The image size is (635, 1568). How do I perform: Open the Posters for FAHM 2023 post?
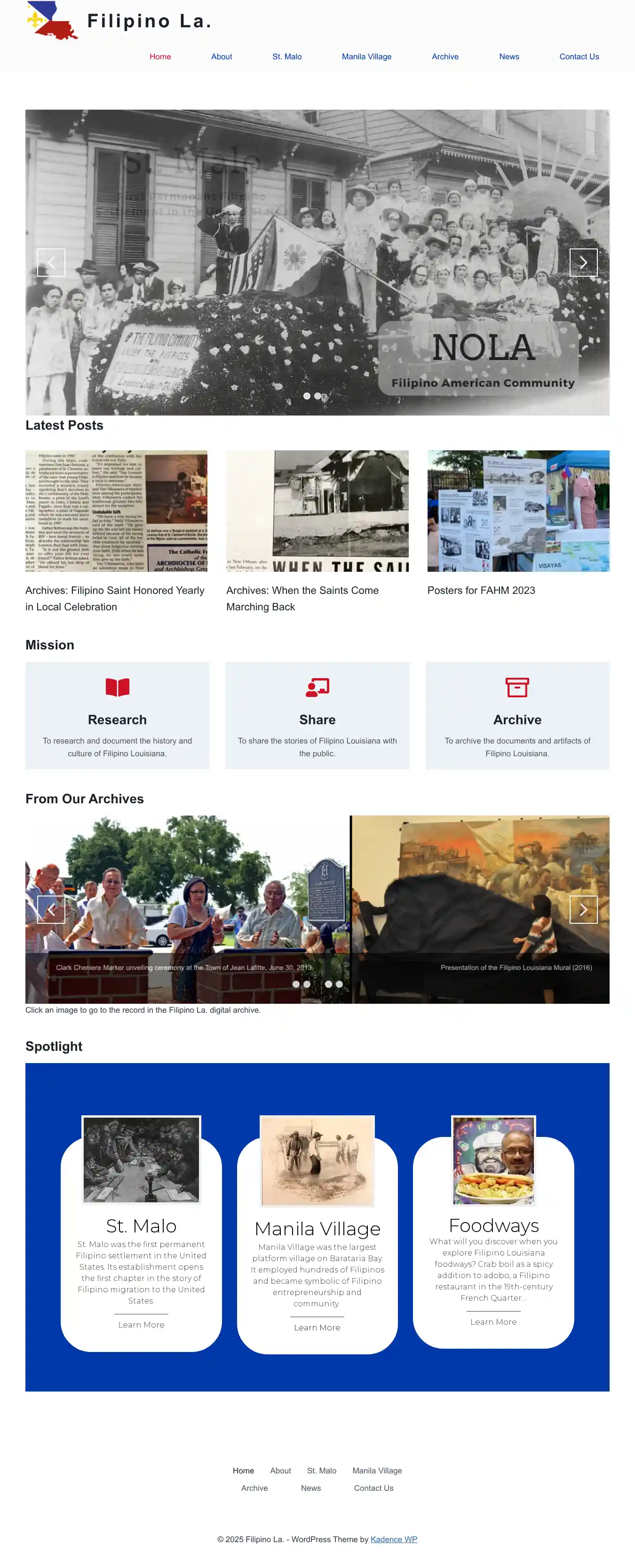(x=481, y=590)
